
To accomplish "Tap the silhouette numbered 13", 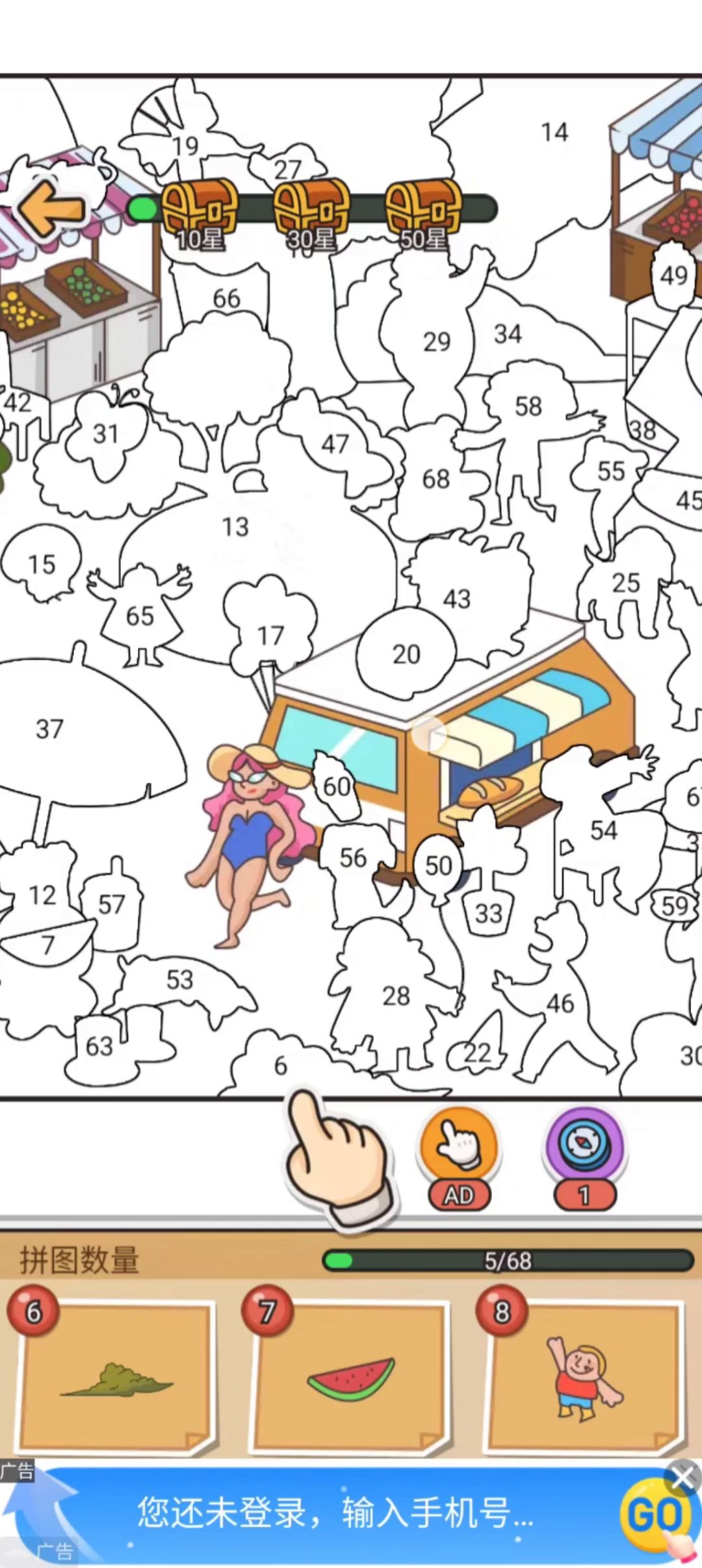I will (x=235, y=526).
